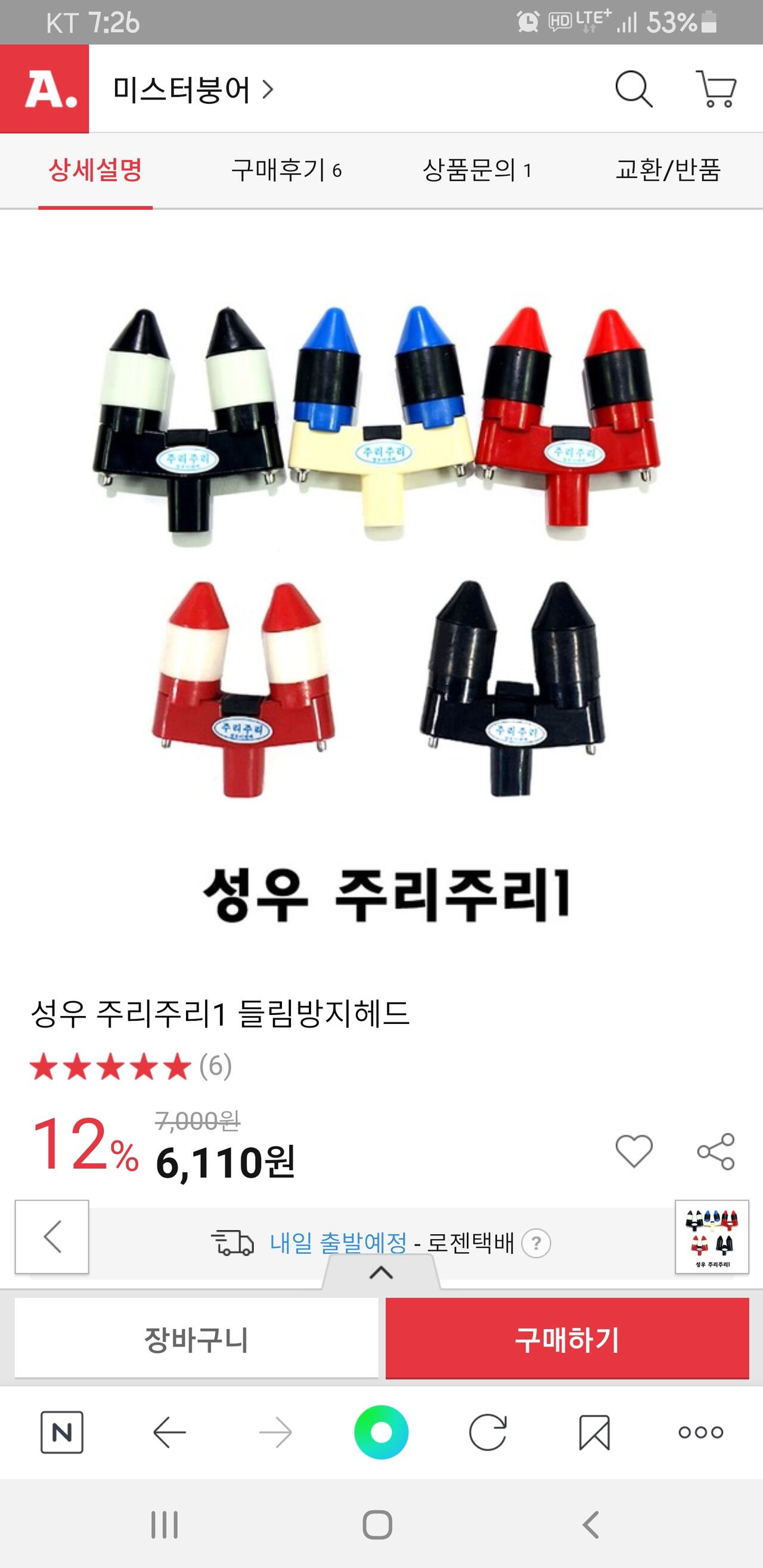The width and height of the screenshot is (763, 1568).
Task: Select the 상세설명 tab
Action: (95, 170)
